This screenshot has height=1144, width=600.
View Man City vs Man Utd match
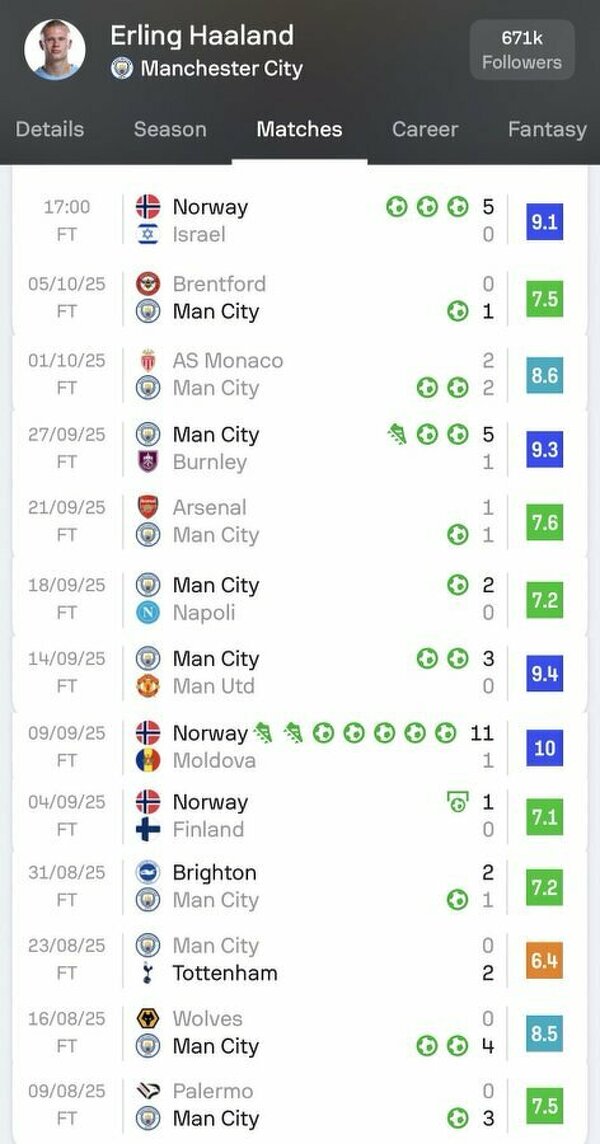pyautogui.click(x=300, y=672)
